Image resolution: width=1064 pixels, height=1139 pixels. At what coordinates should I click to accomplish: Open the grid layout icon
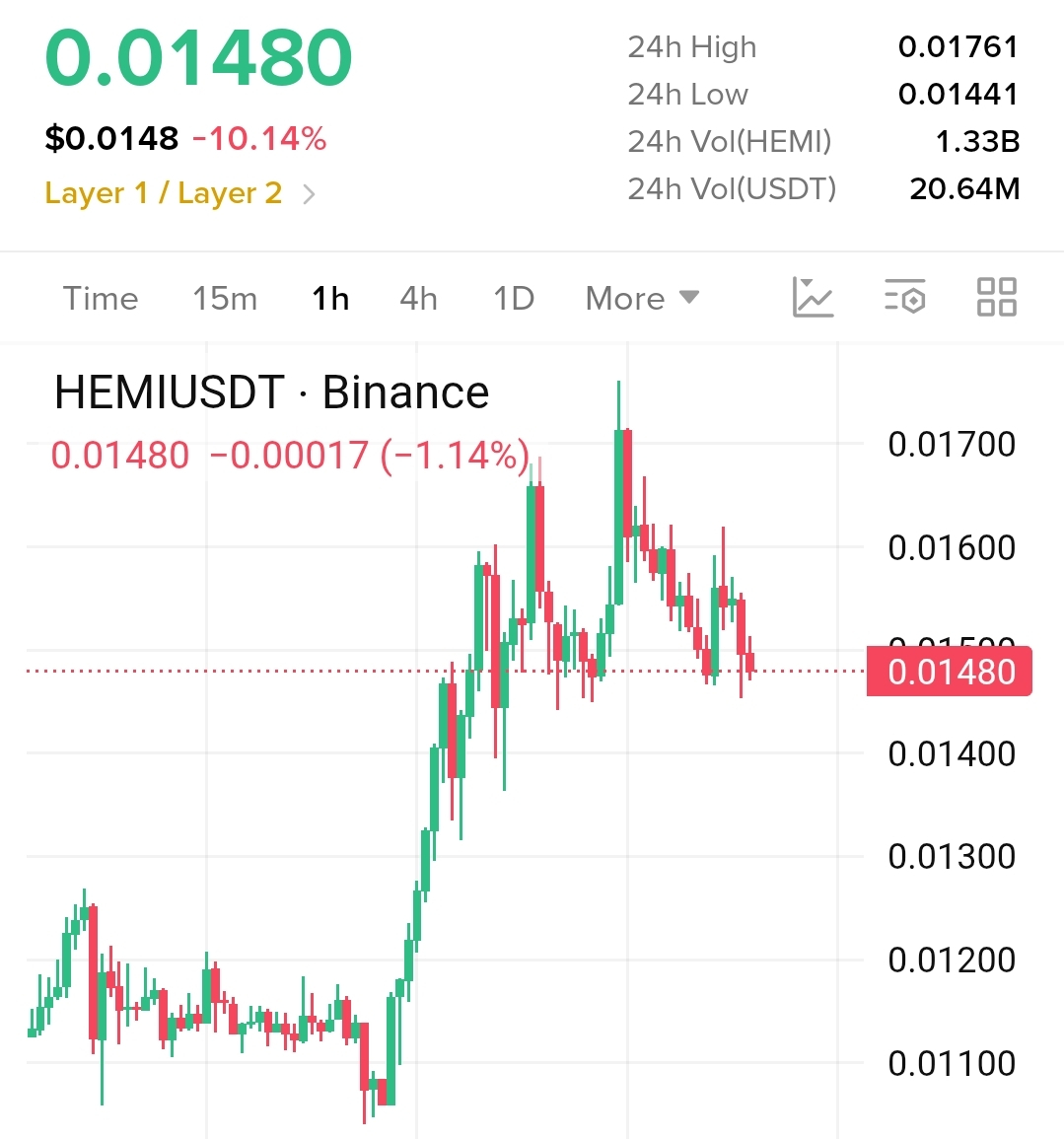coord(997,297)
